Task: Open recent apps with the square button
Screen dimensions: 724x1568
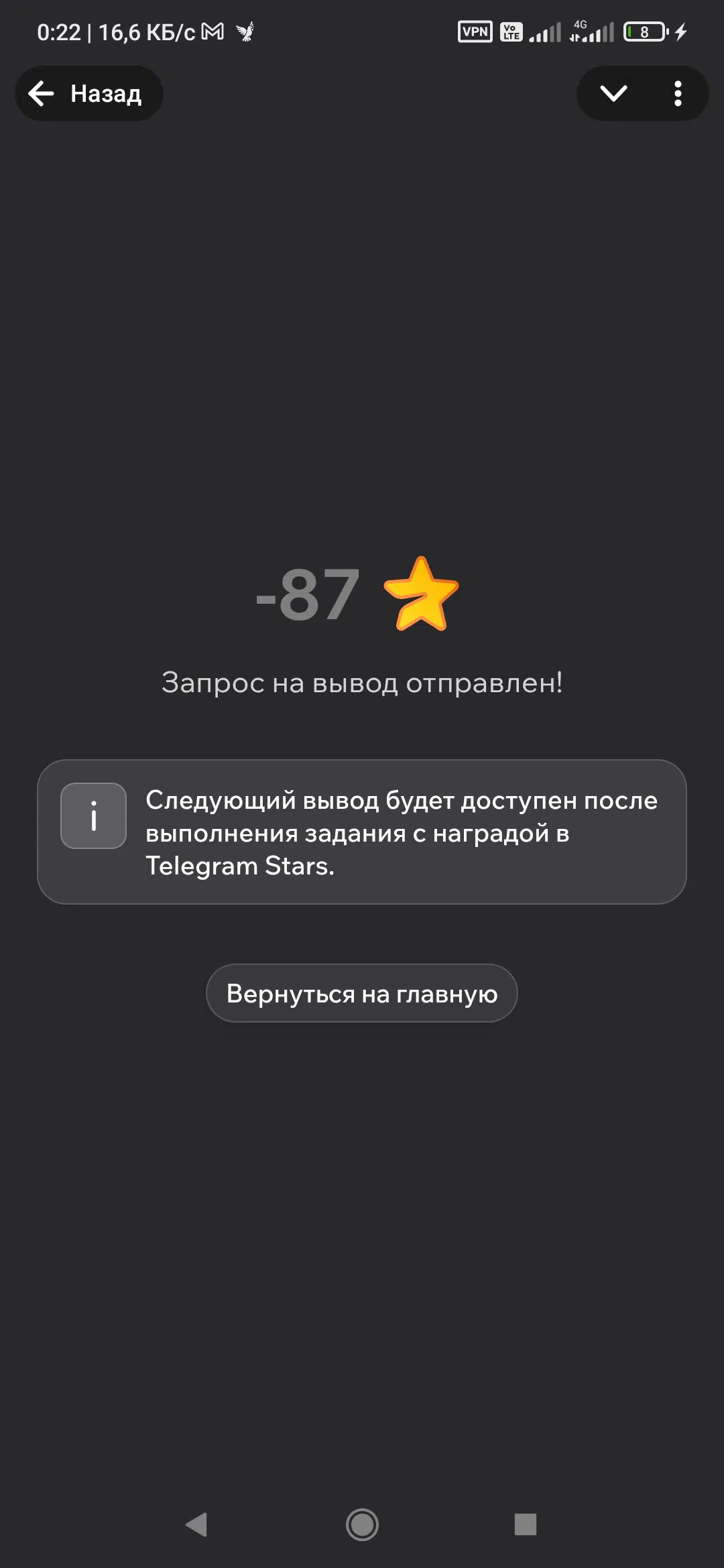Action: [x=525, y=1524]
